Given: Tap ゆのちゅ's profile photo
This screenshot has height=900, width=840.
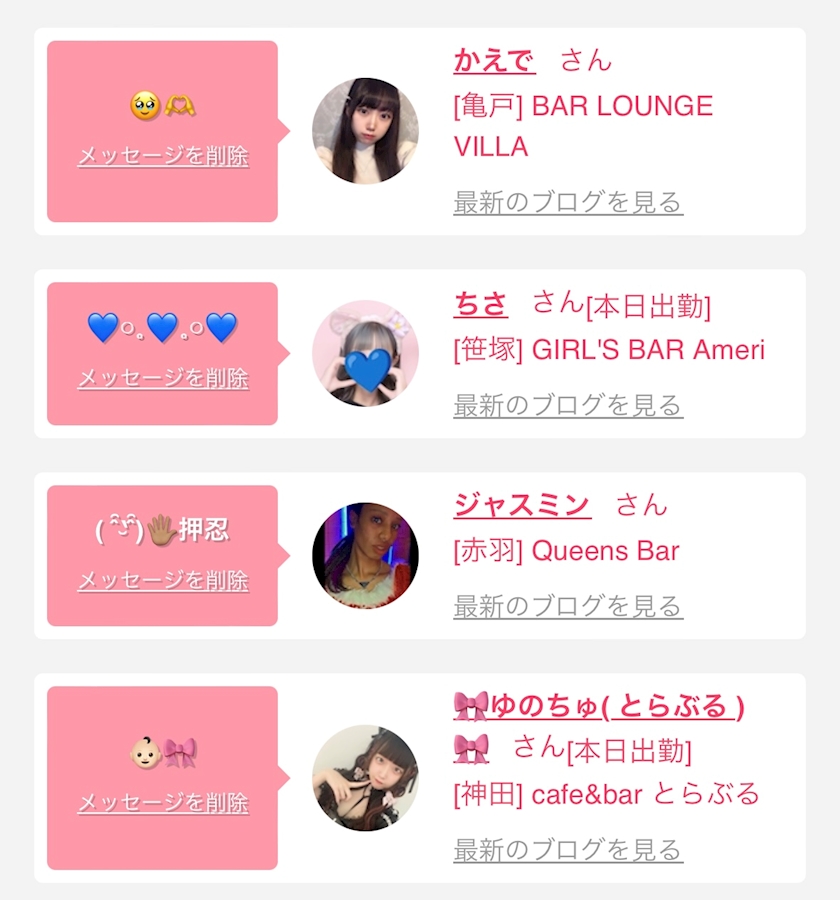Looking at the screenshot, I should [365, 778].
